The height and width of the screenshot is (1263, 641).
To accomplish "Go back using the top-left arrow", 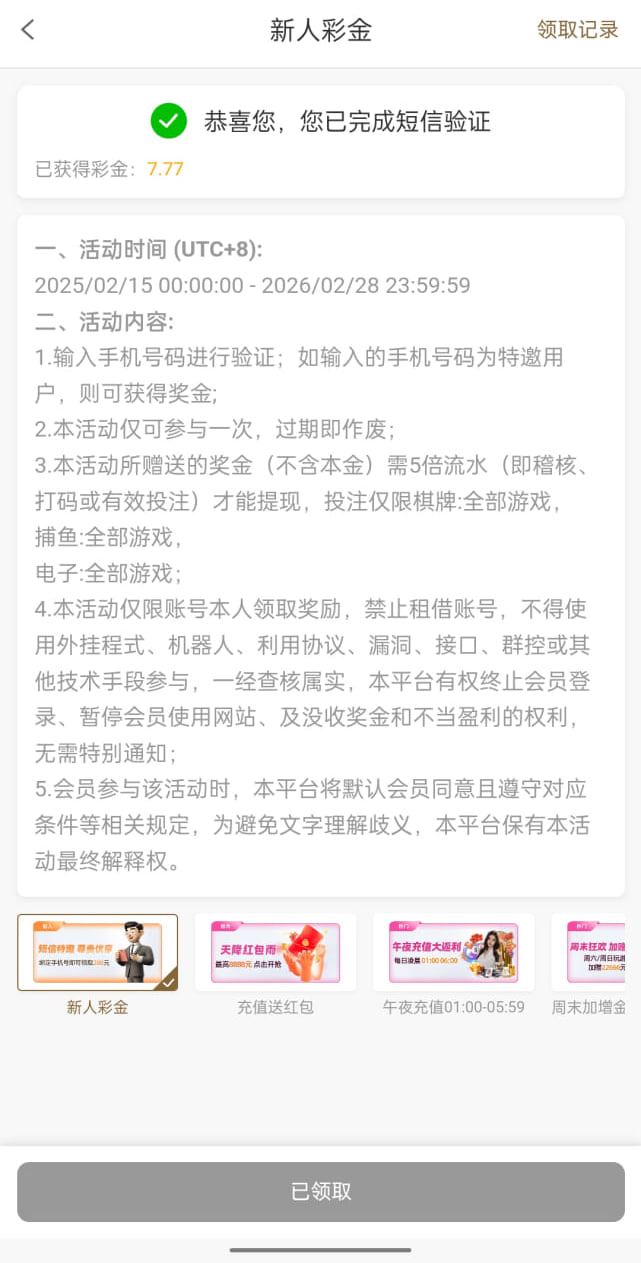I will click(x=28, y=30).
